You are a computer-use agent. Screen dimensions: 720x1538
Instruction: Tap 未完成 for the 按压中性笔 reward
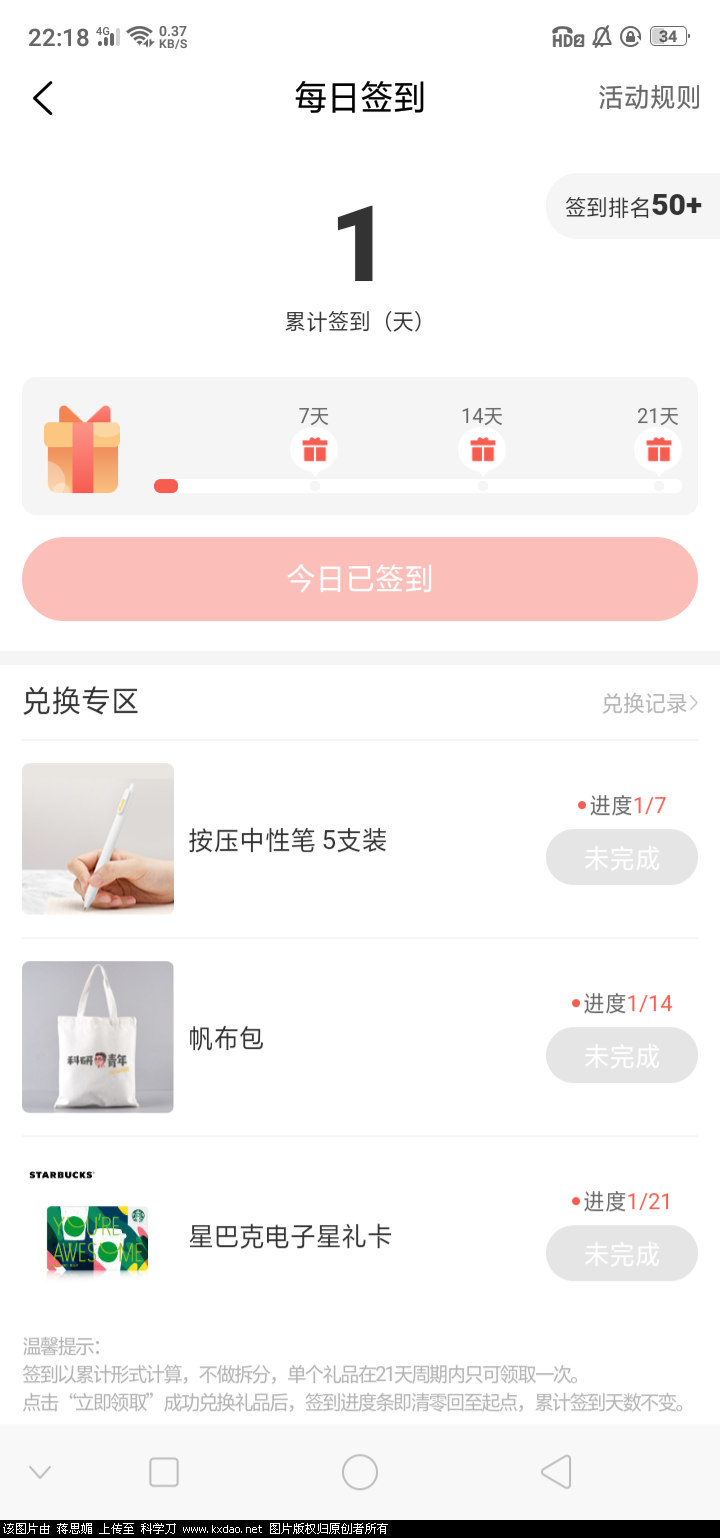pyautogui.click(x=621, y=858)
